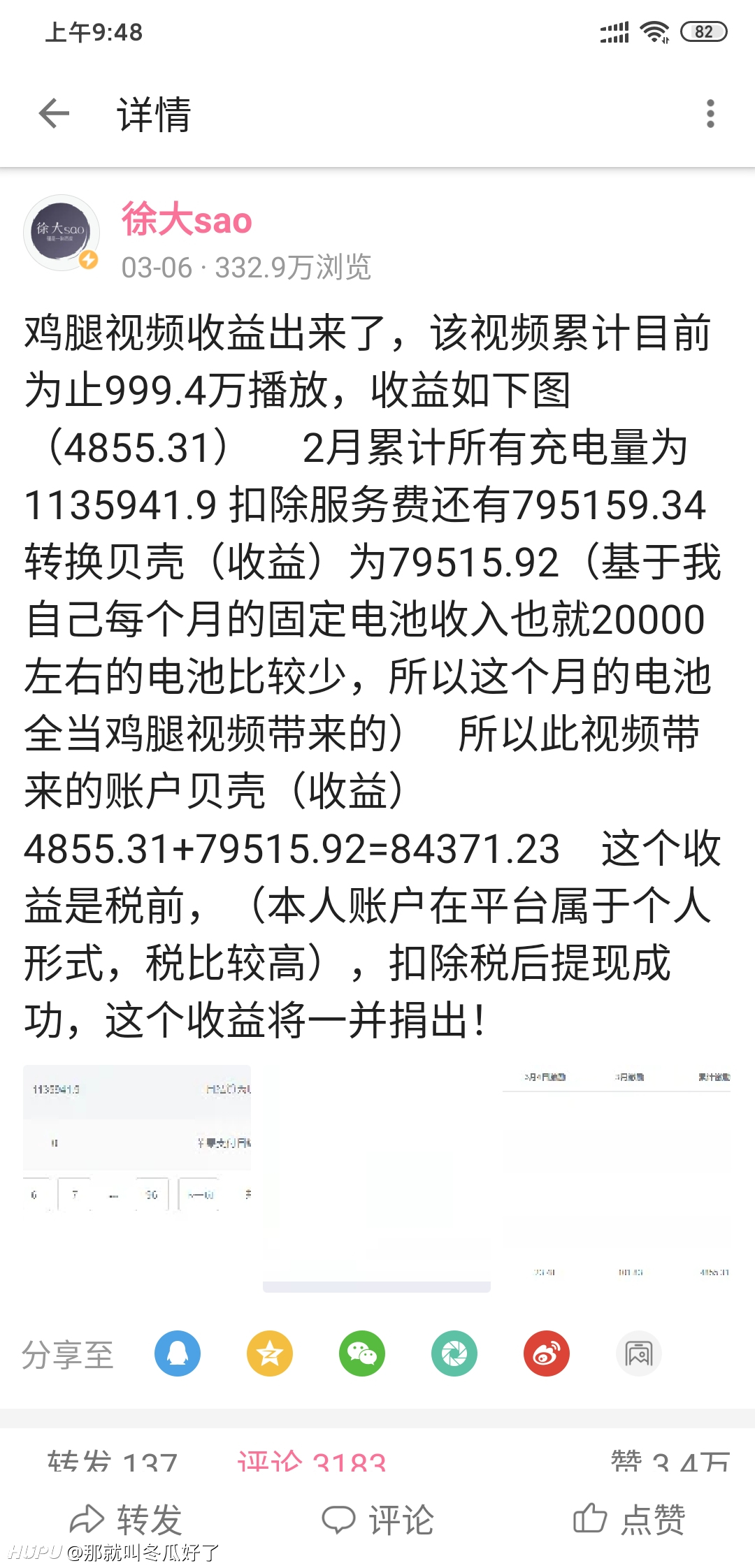The image size is (755, 1568).
Task: Repost with the bottom 转发 button
Action: [x=127, y=1520]
